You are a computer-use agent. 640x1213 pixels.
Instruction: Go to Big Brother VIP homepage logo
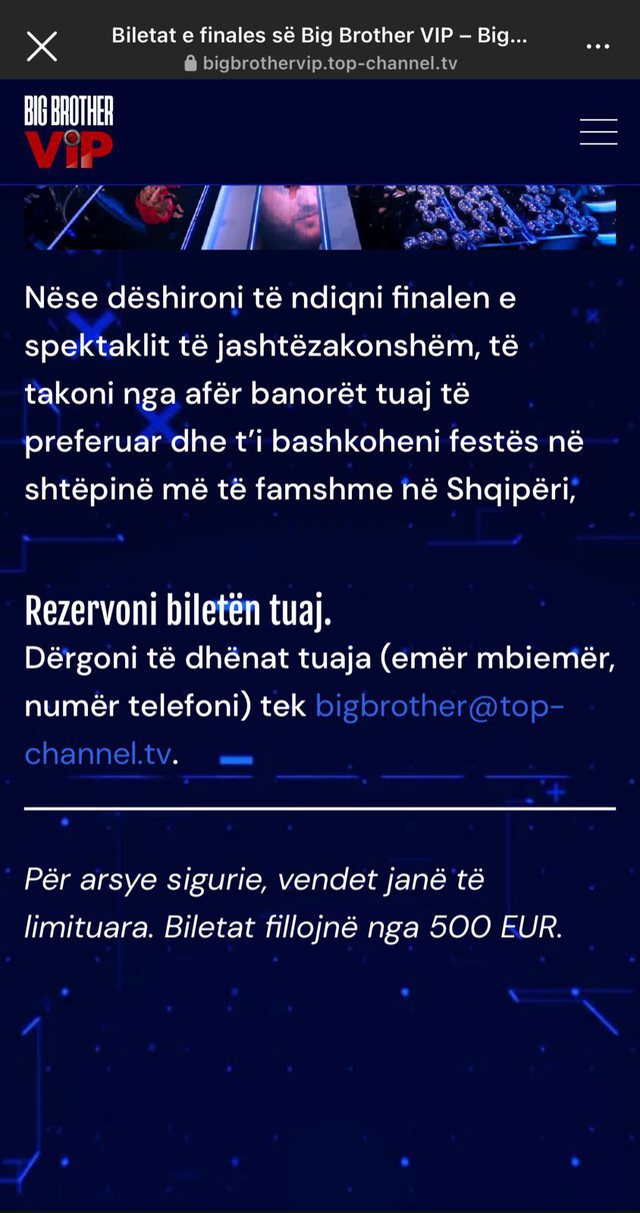(69, 132)
